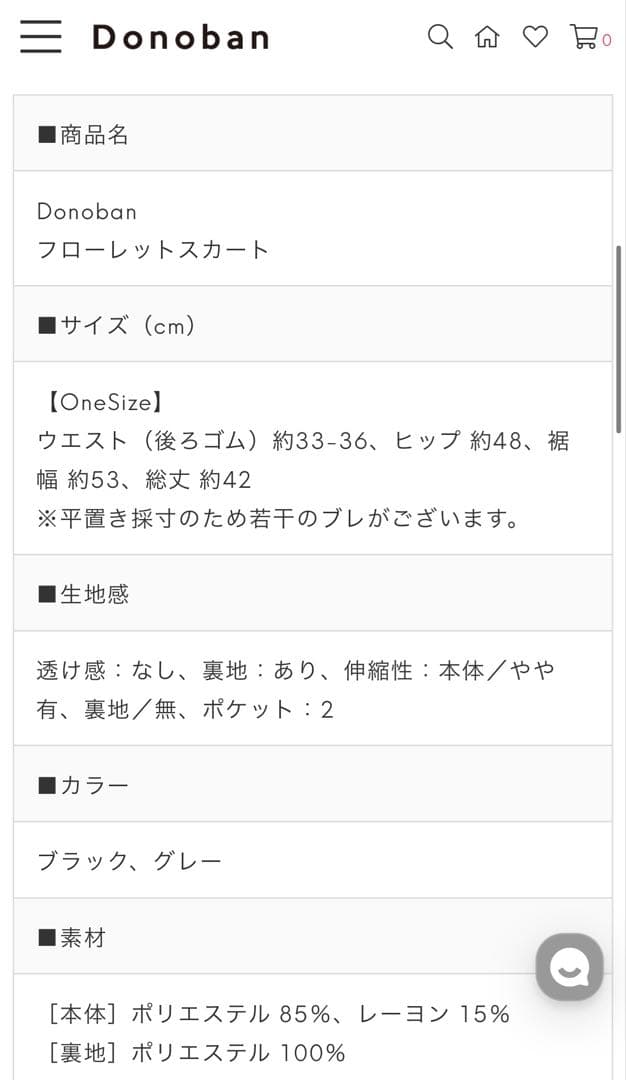Open the search icon

pyautogui.click(x=440, y=37)
